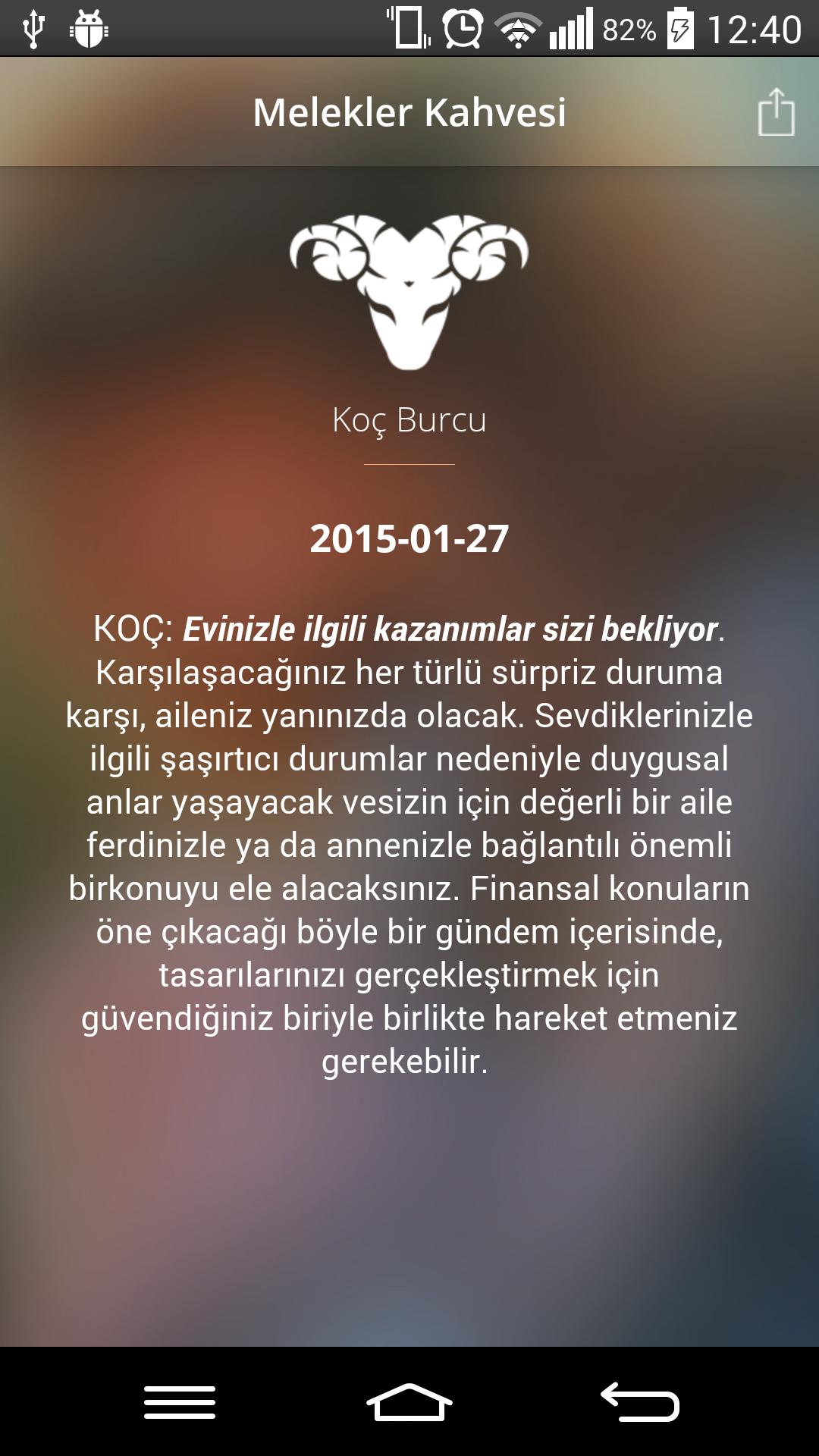Tap the USB connection icon in the status bar

coord(34,29)
